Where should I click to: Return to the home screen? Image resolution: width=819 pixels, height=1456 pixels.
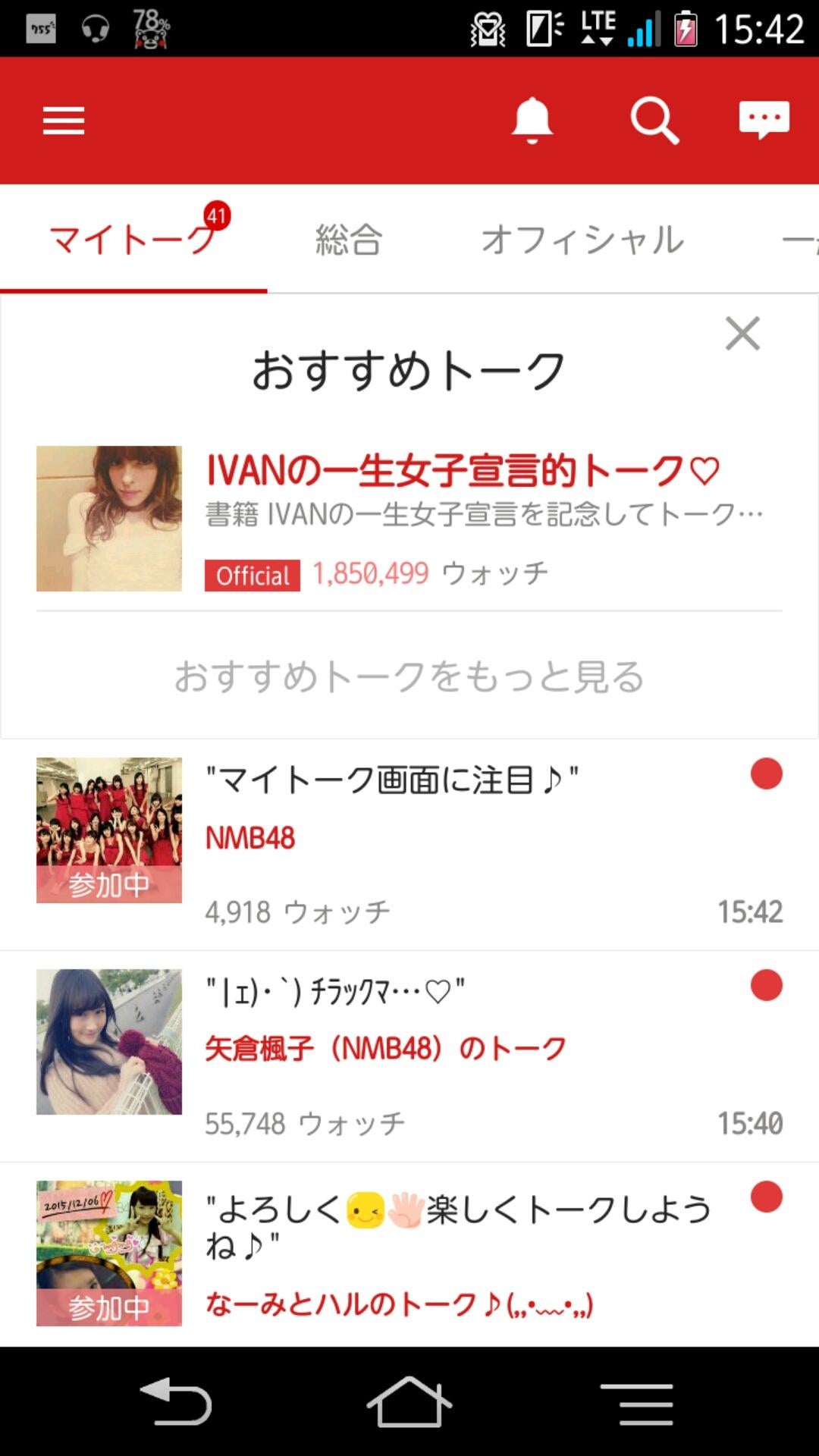(409, 1402)
